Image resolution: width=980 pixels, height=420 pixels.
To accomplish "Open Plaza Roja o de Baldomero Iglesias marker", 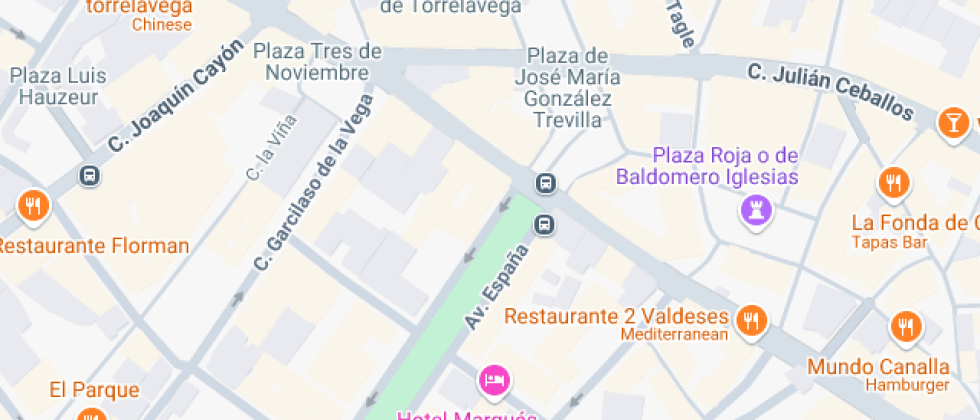I will pyautogui.click(x=754, y=210).
